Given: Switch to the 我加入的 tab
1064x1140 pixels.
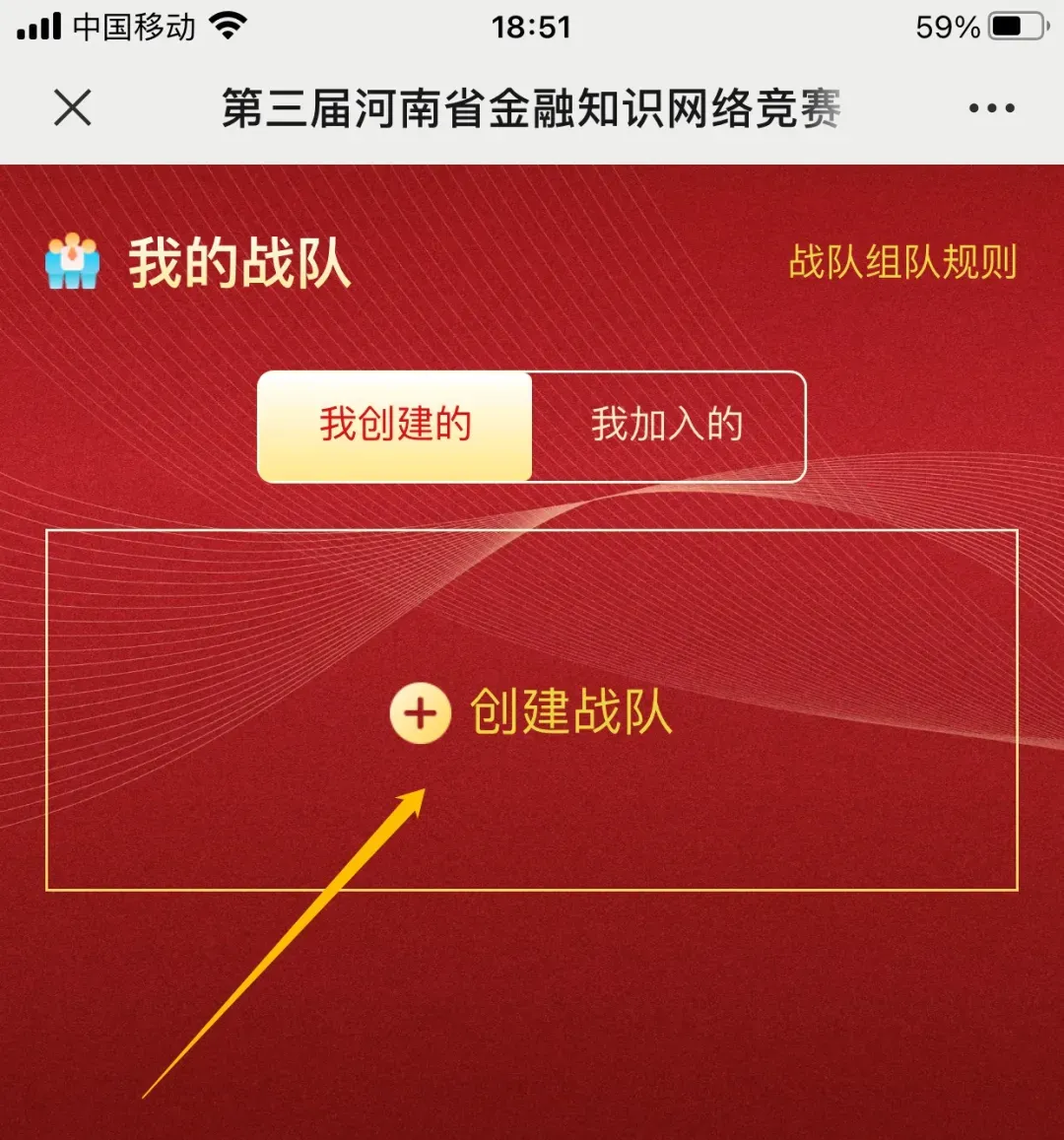Looking at the screenshot, I should click(667, 426).
